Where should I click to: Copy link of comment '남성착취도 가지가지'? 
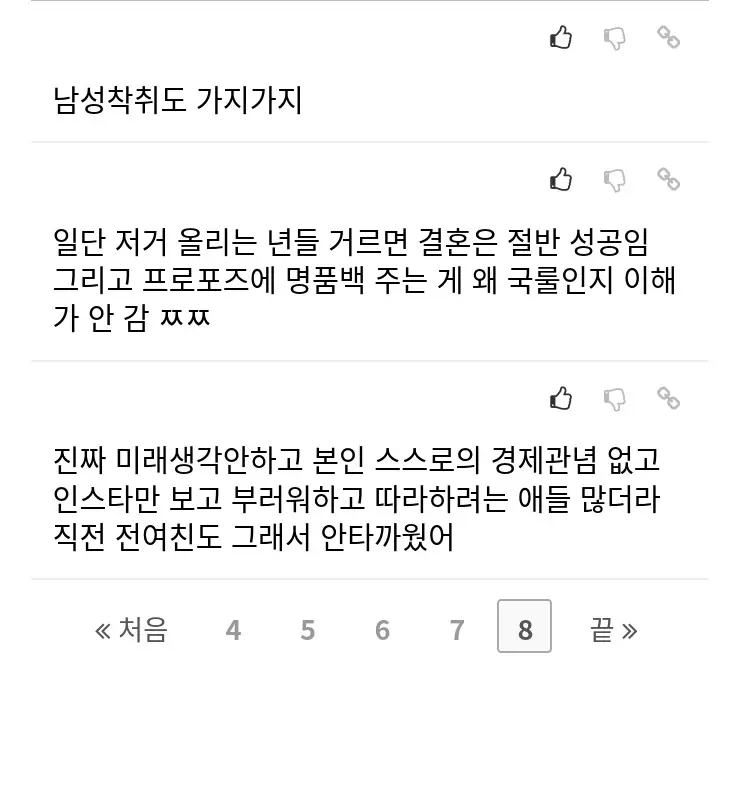[668, 38]
